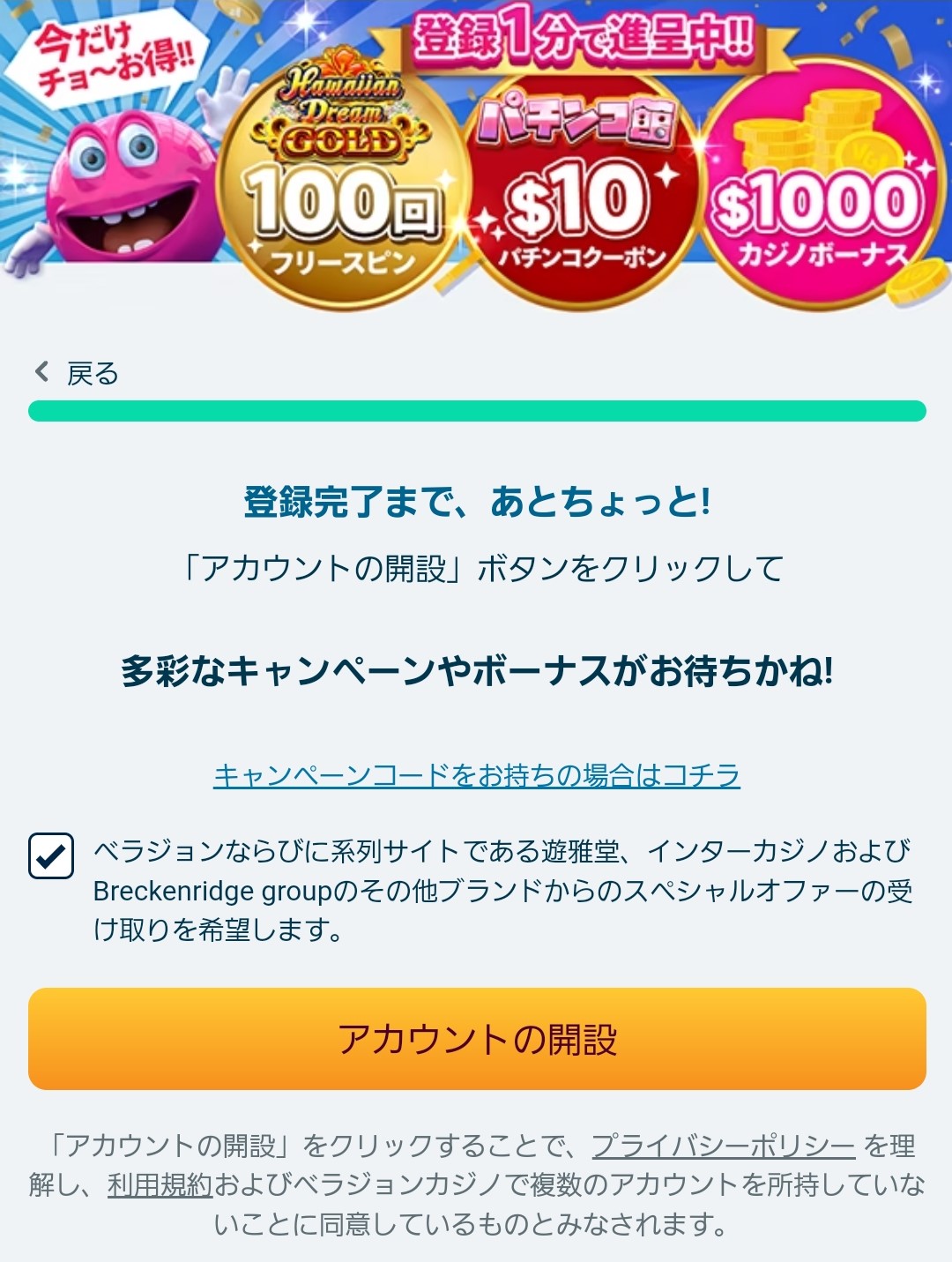Screen dimensions: 952x1262
Task: Go back with the 戻る button
Action: point(77,373)
